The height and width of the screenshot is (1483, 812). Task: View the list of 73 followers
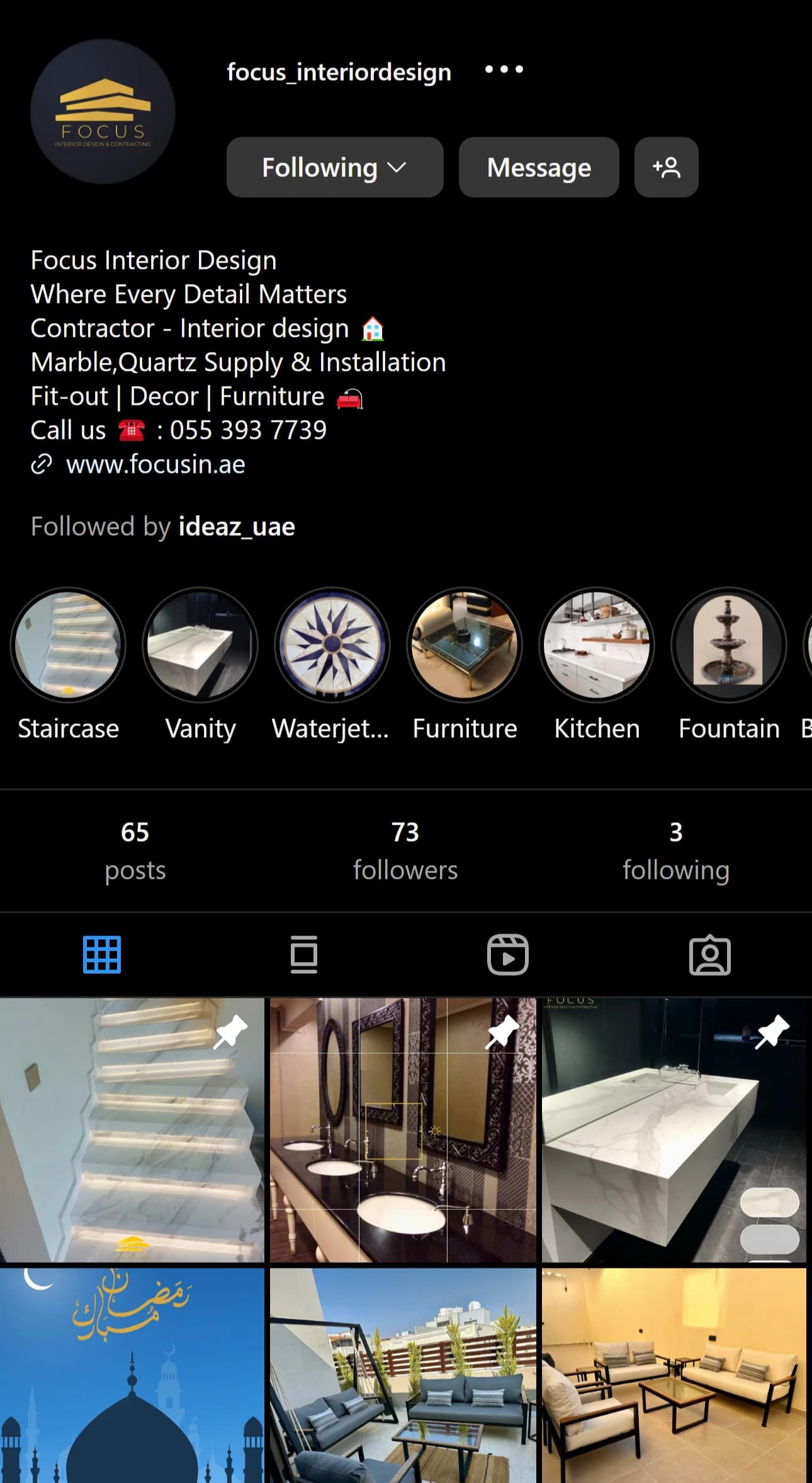pyautogui.click(x=405, y=850)
